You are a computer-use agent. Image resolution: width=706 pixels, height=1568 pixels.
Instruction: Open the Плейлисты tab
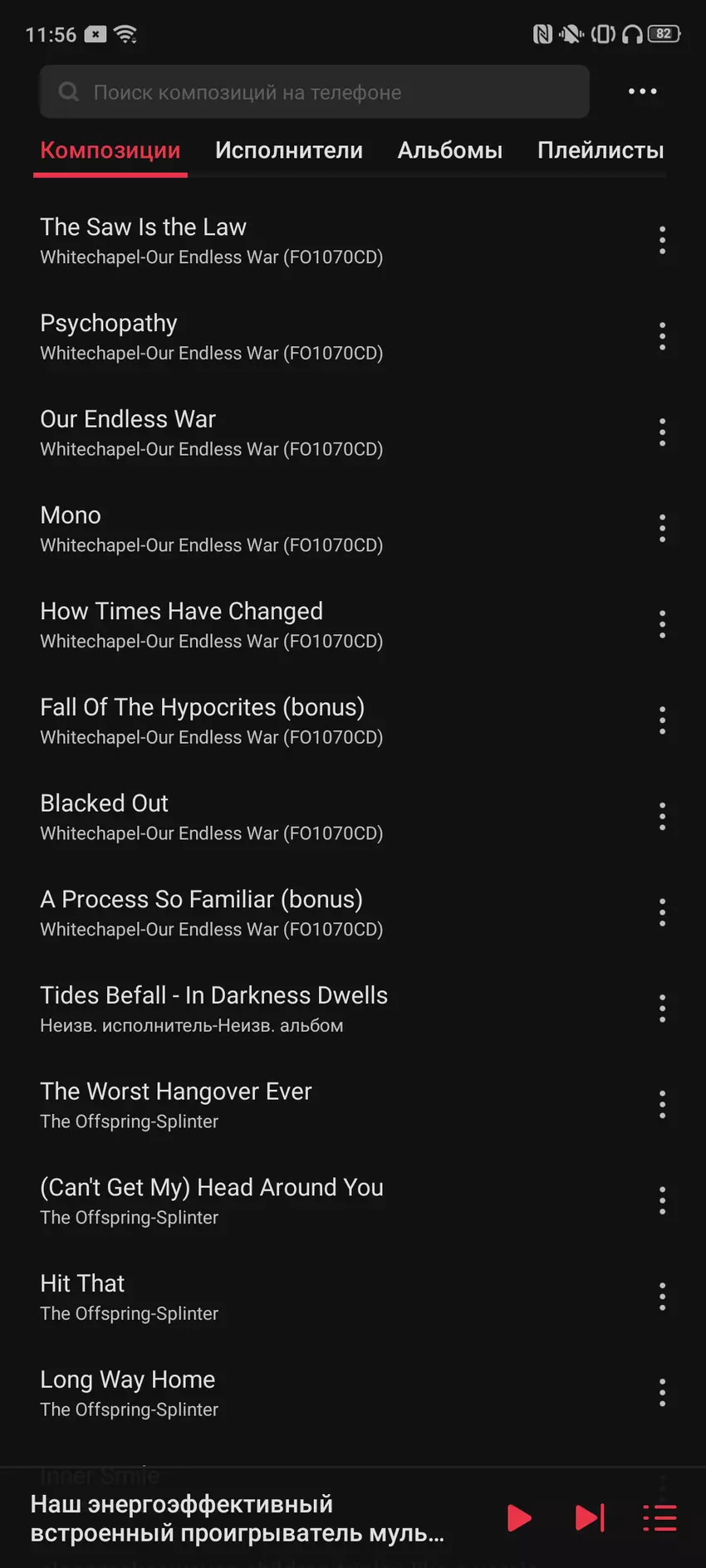click(600, 150)
